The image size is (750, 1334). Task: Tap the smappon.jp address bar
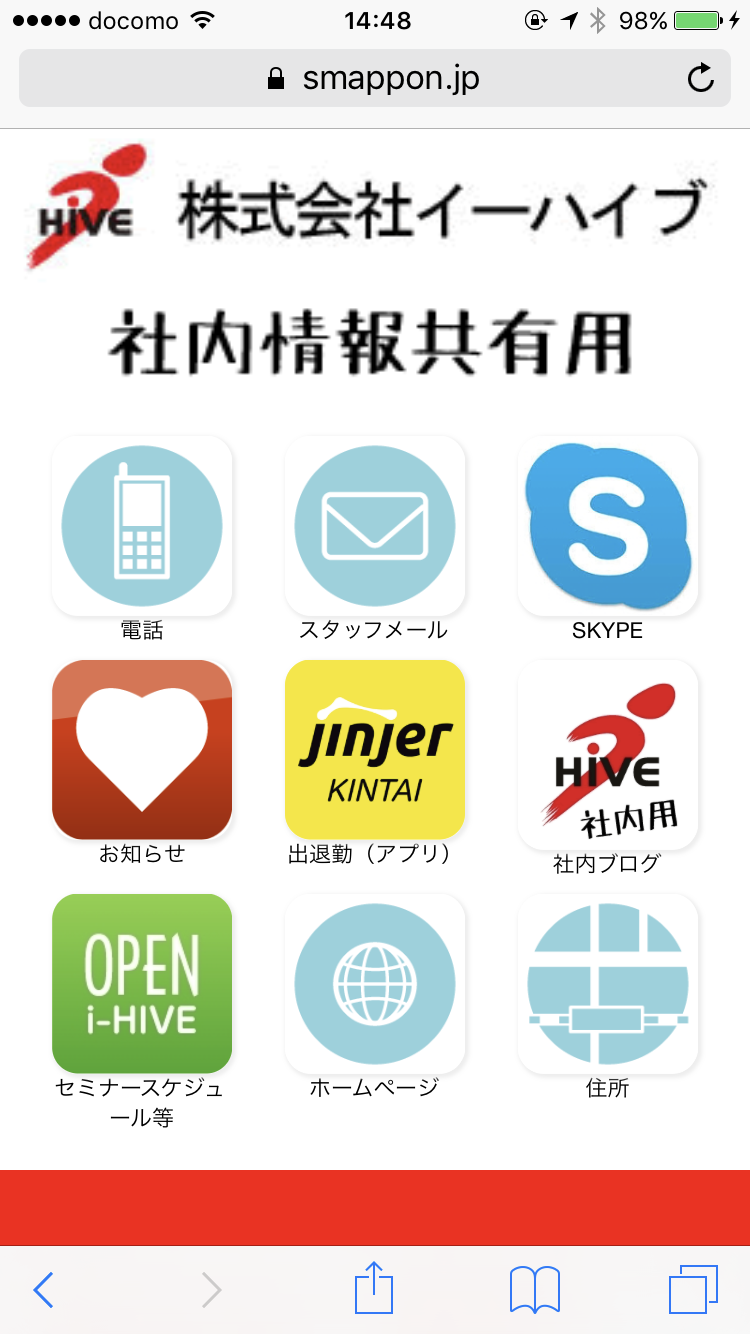coord(375,78)
